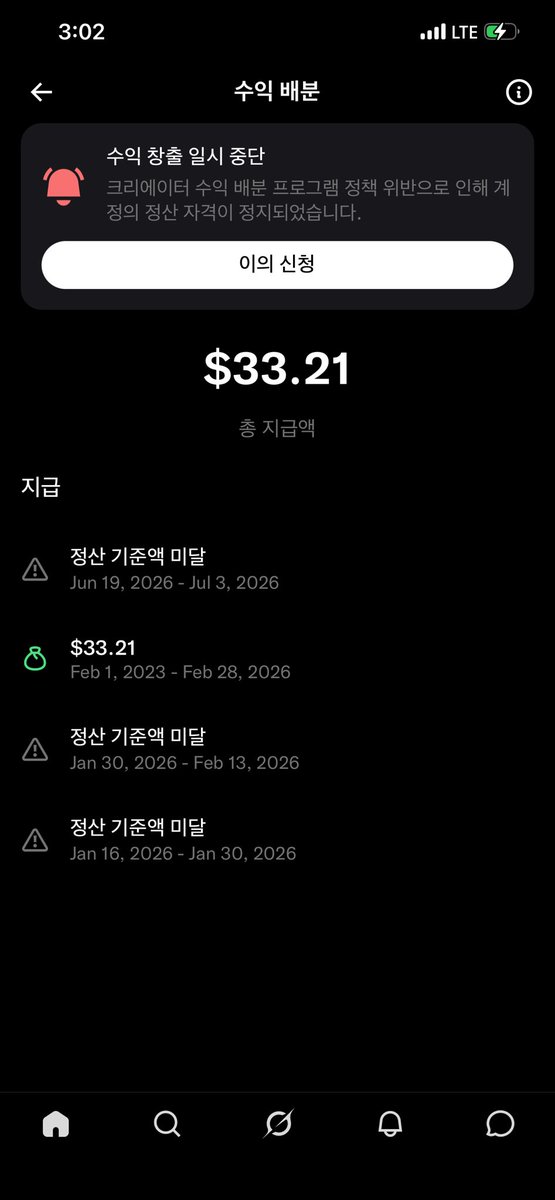Open the notifications bell tab
This screenshot has height=1200, width=555.
tap(390, 1124)
